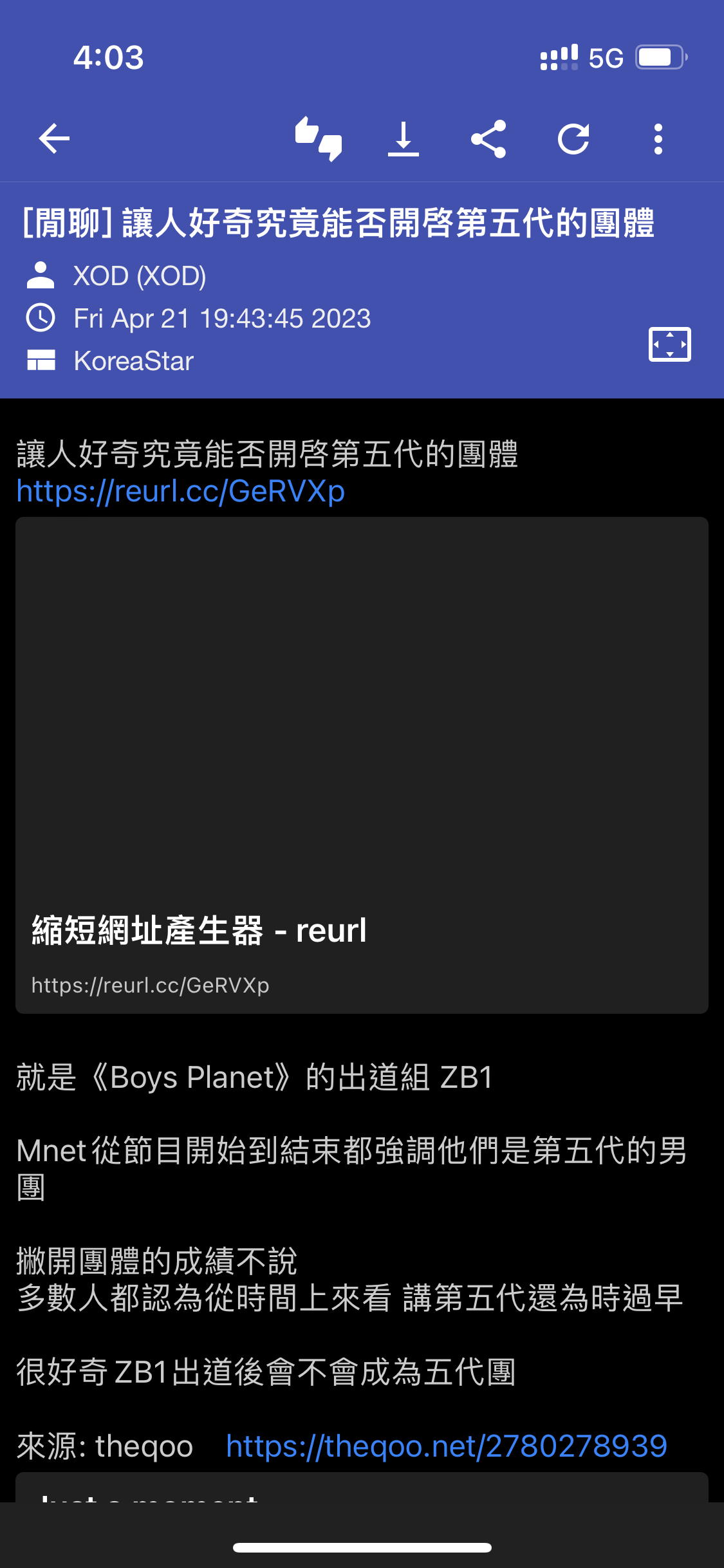Viewport: 724px width, 1568px height.
Task: Download this article
Action: click(404, 138)
